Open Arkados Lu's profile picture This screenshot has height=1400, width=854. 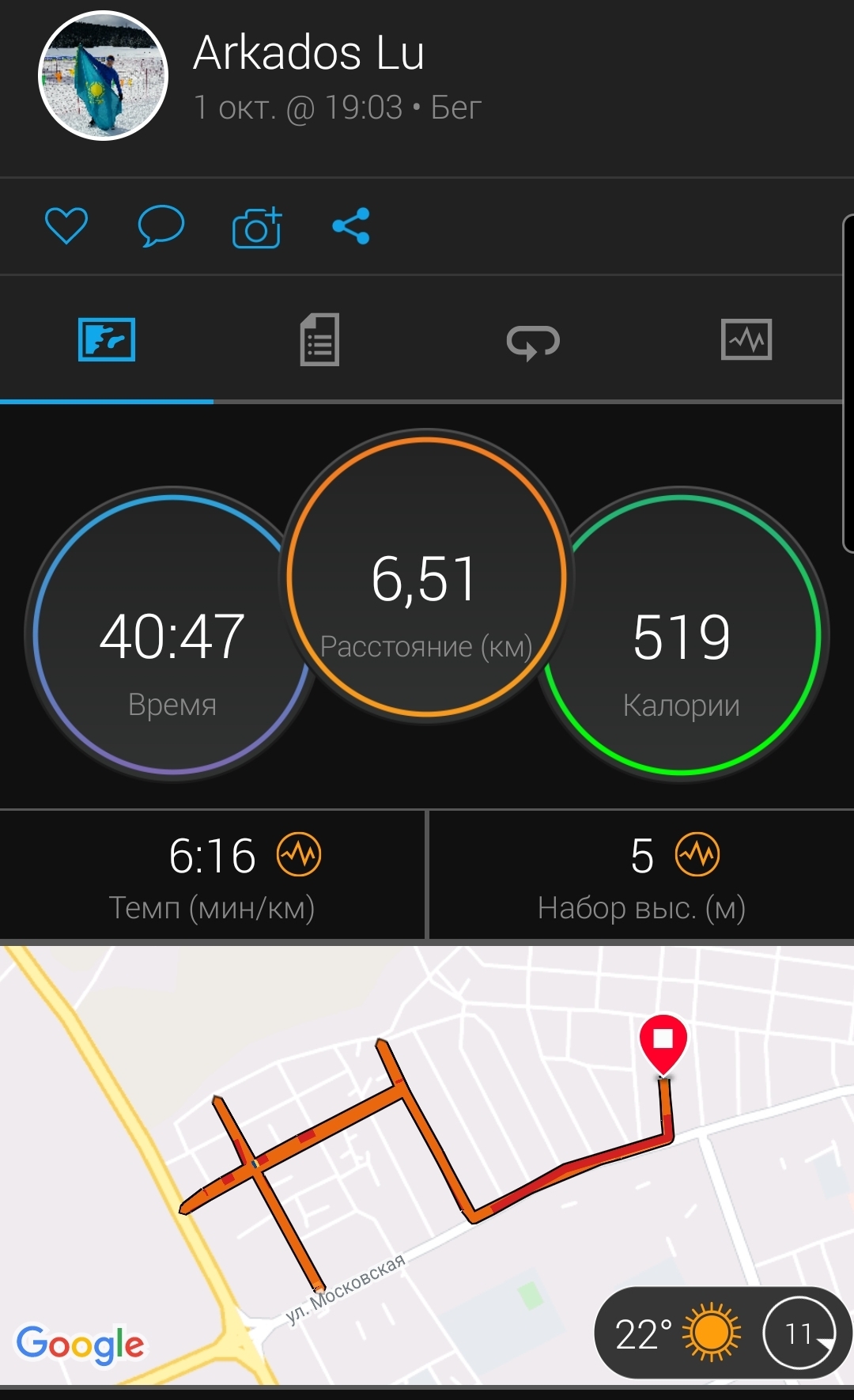click(x=104, y=76)
